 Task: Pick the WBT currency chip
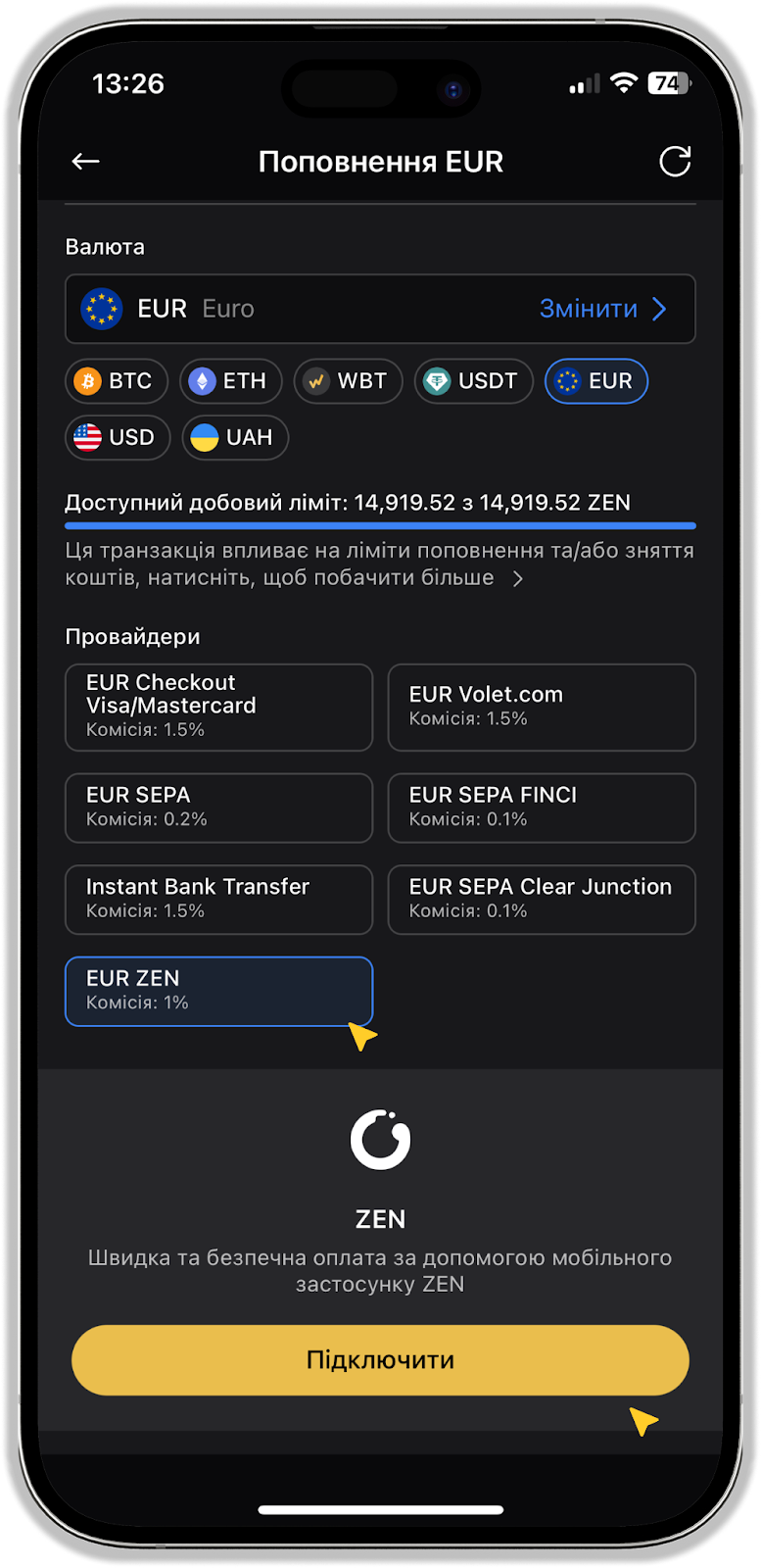click(348, 381)
